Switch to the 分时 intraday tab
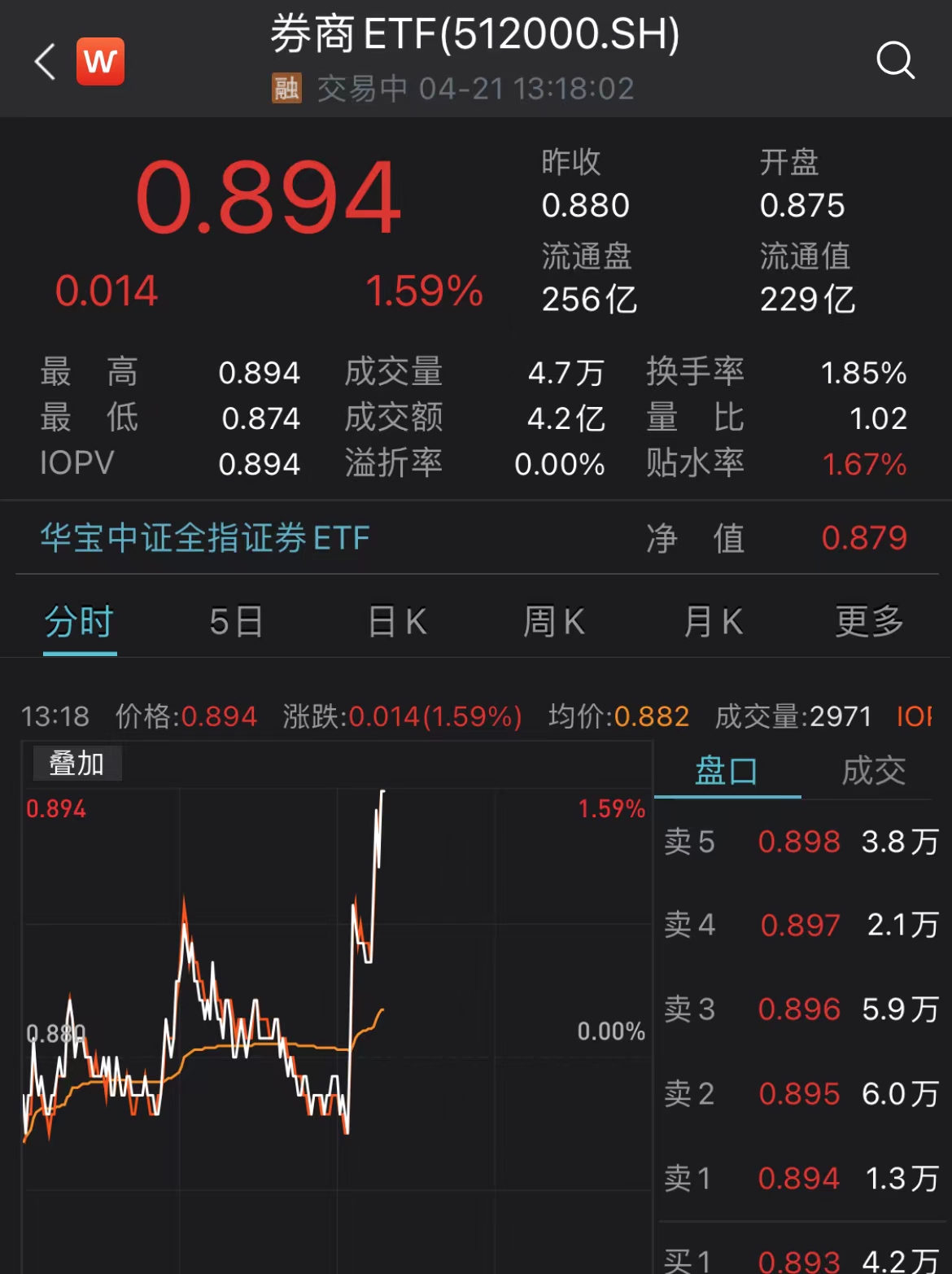Viewport: 952px width, 1274px height. [79, 620]
